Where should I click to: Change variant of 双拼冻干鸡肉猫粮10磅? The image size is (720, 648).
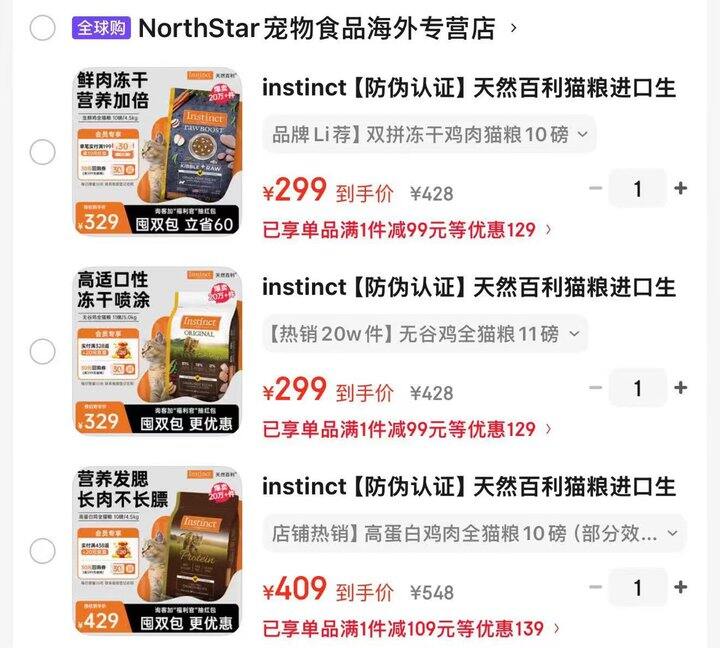pos(430,134)
